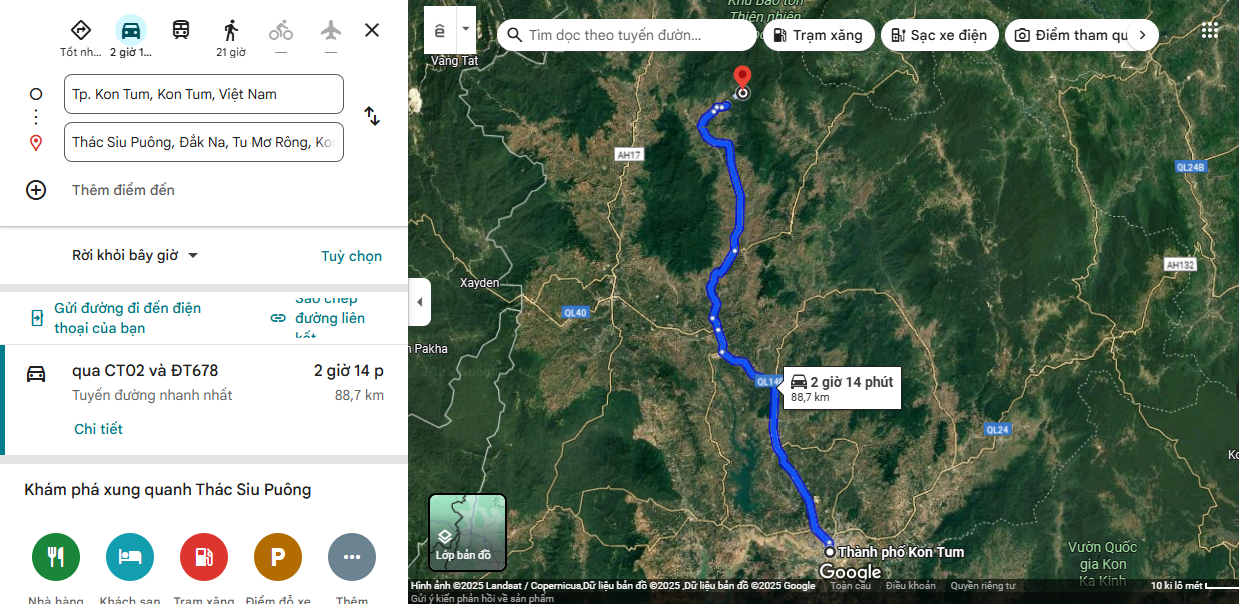1239x604 pixels.
Task: Switch to walking directions
Action: click(x=231, y=30)
